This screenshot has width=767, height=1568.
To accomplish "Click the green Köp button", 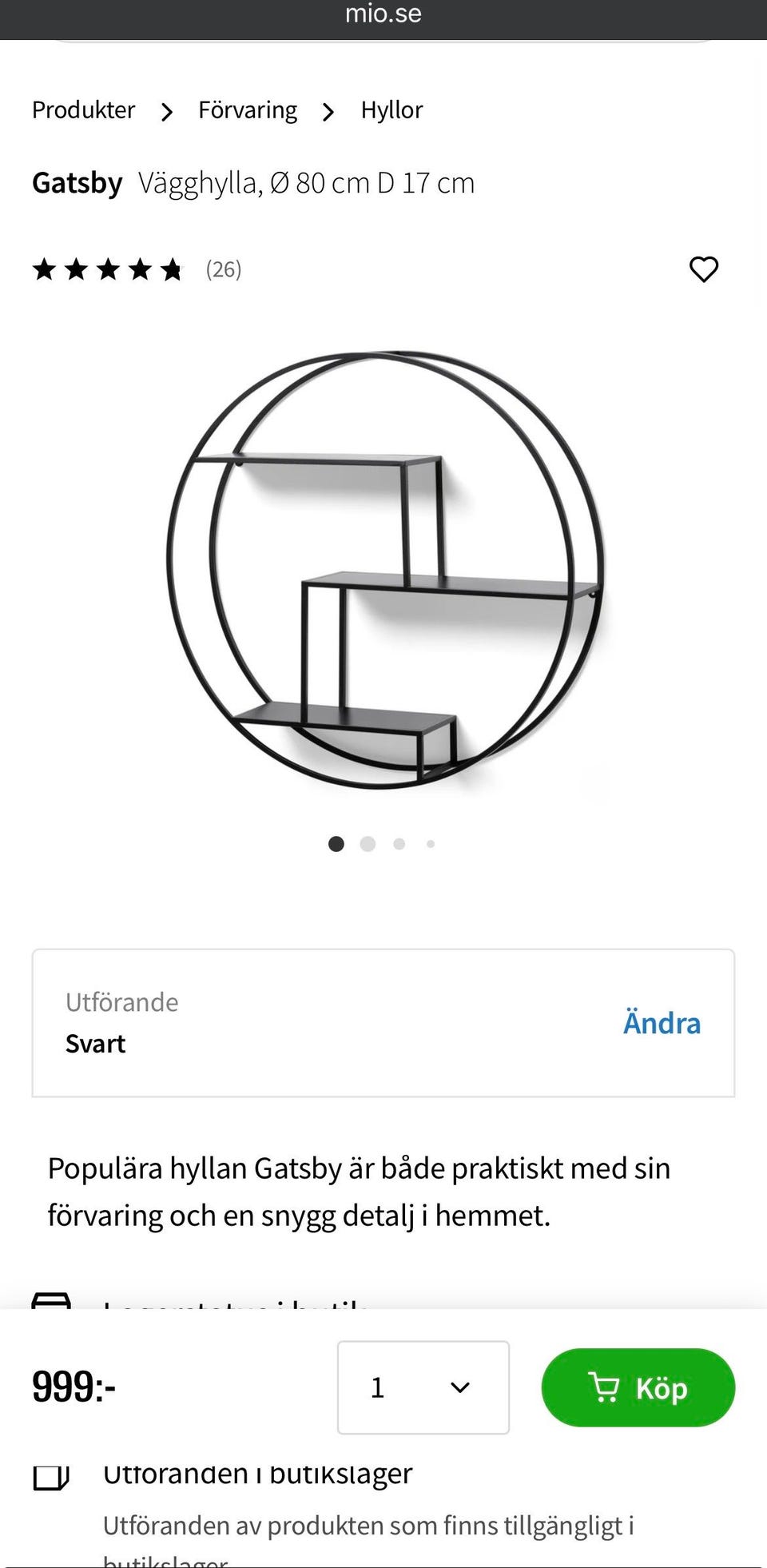I will (x=638, y=1387).
